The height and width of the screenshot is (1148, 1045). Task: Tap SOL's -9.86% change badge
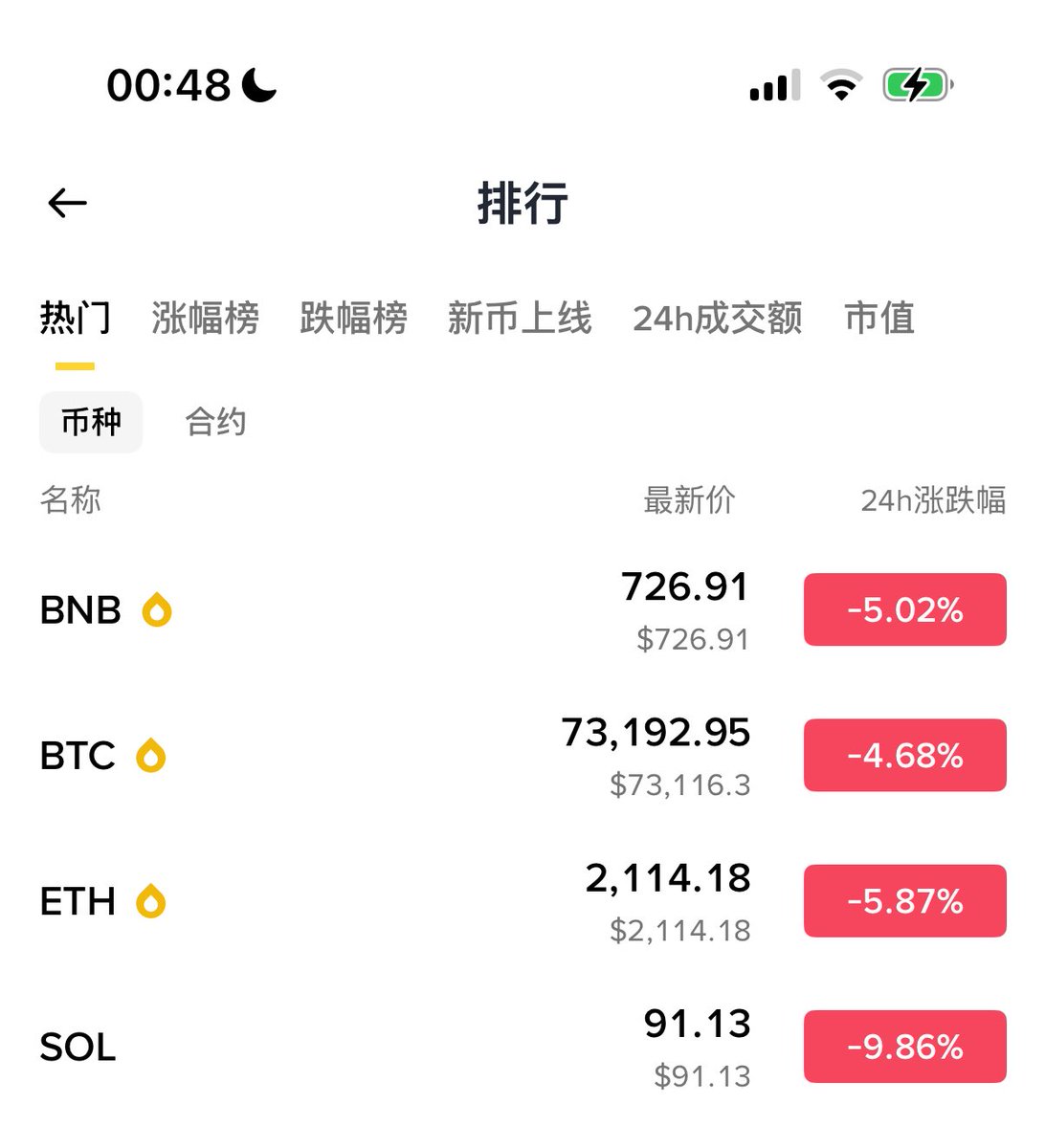(x=904, y=1047)
